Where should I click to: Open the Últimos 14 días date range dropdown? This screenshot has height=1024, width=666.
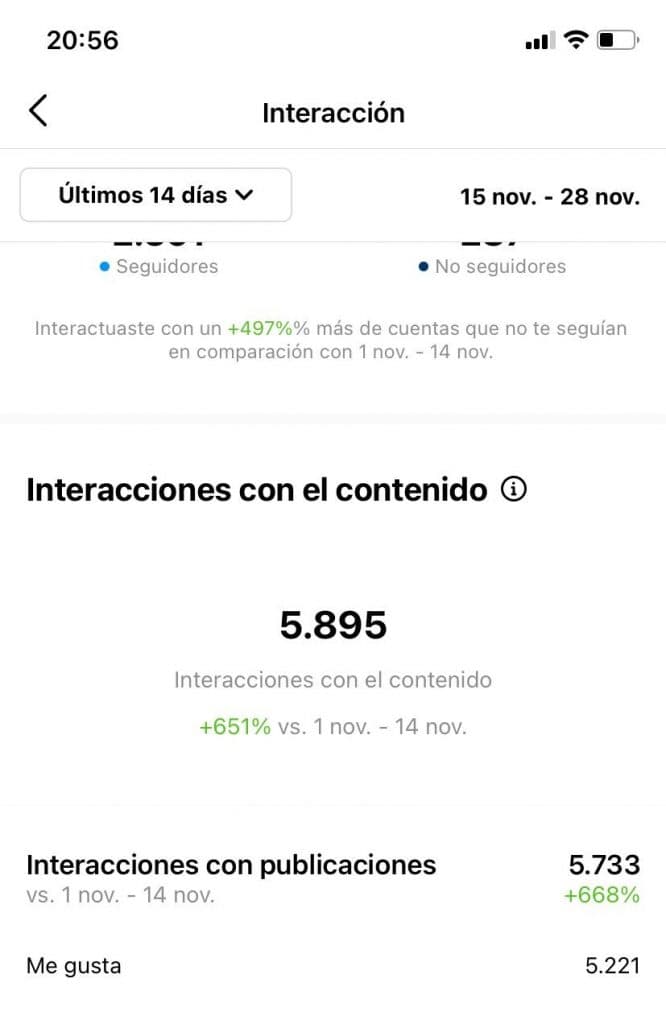pyautogui.click(x=156, y=195)
